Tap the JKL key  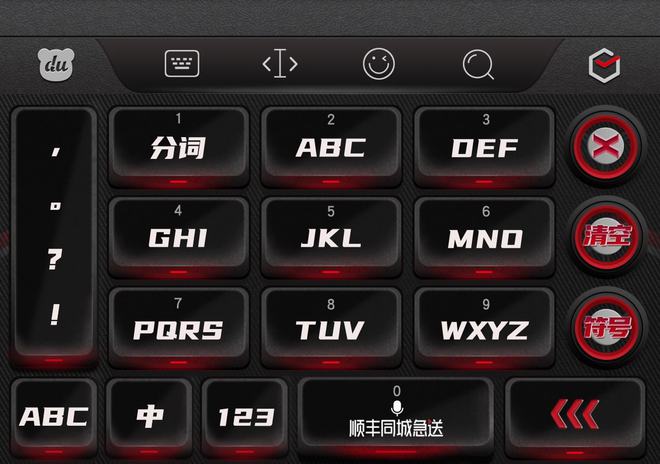(331, 237)
